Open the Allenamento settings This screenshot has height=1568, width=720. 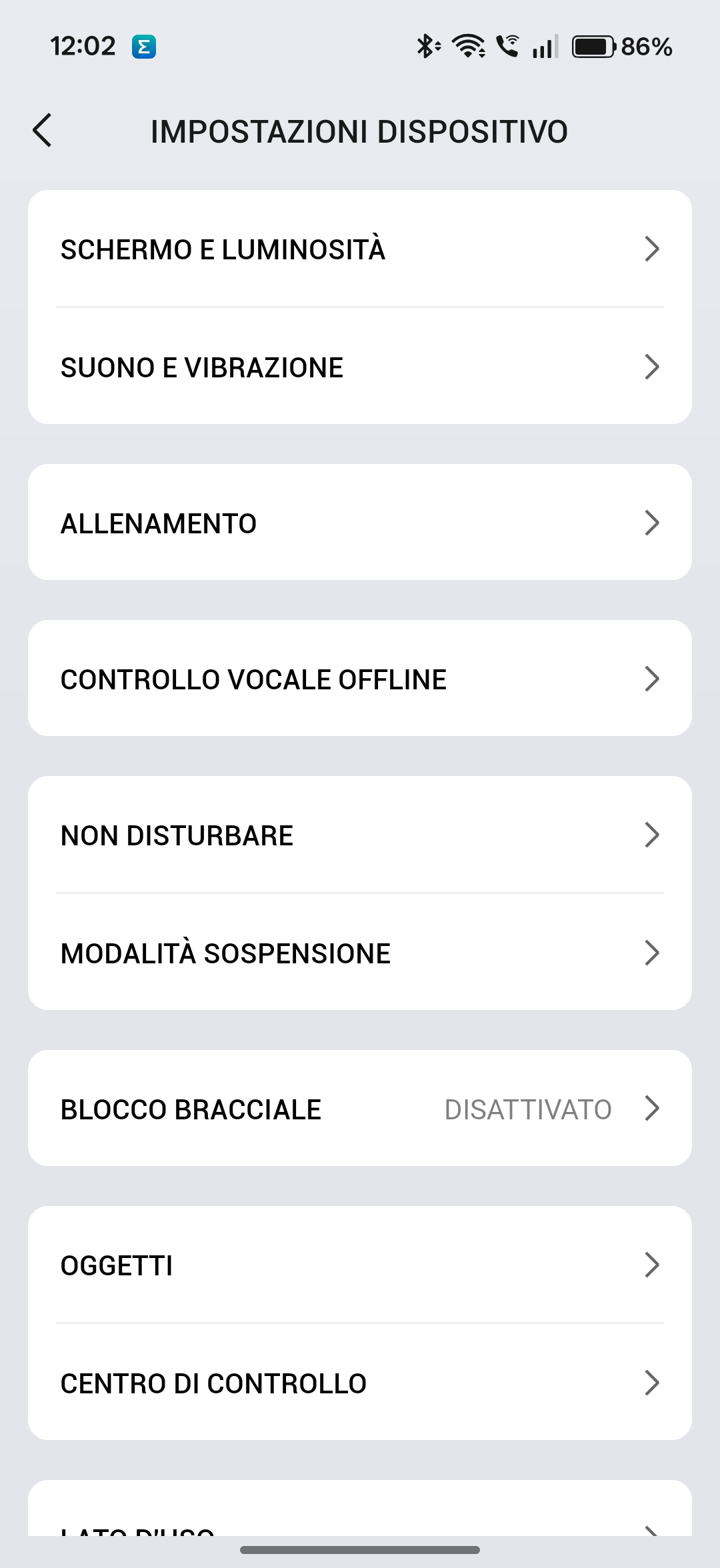360,523
